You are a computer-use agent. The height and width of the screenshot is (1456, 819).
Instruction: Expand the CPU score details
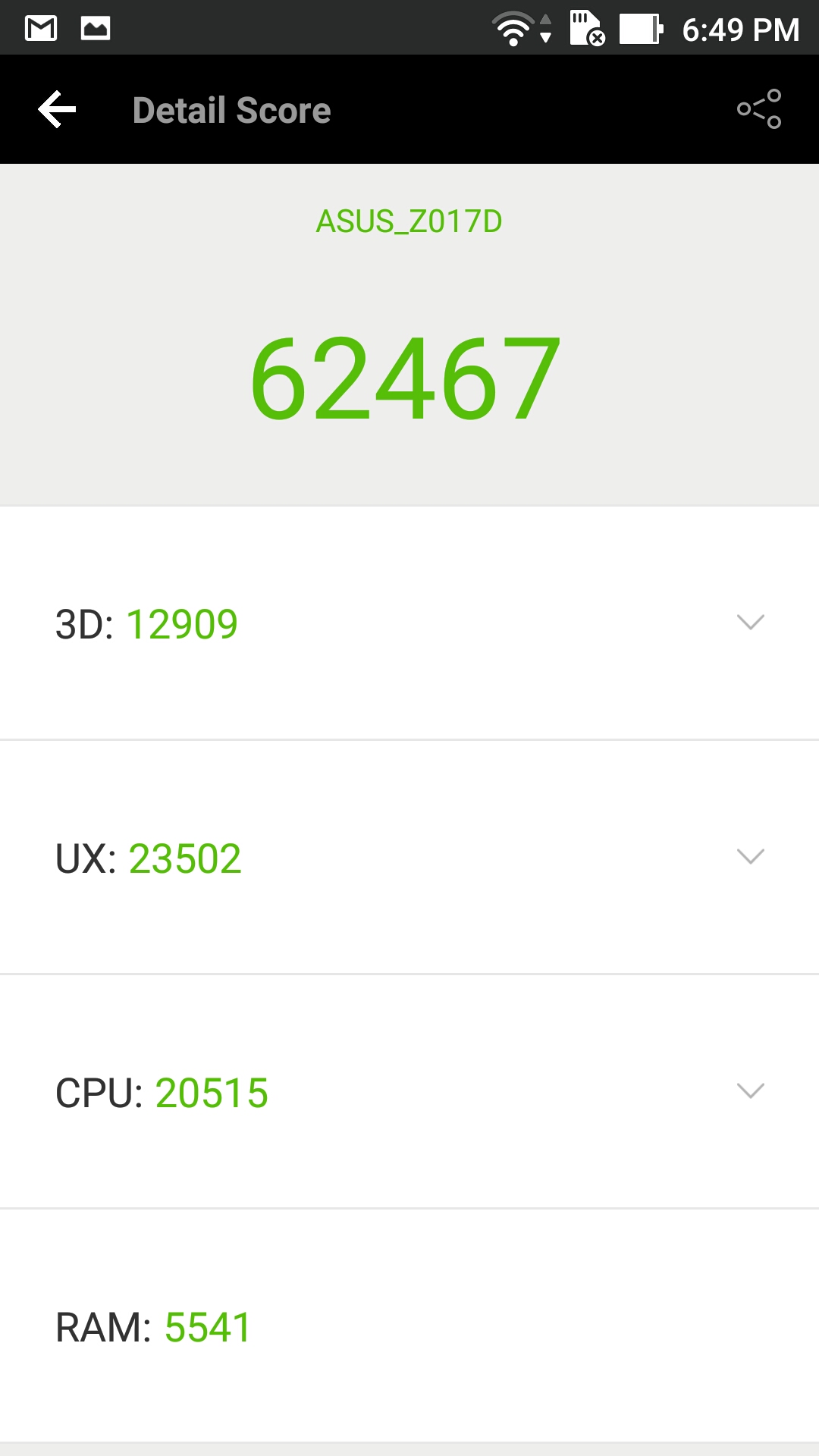[x=750, y=1091]
